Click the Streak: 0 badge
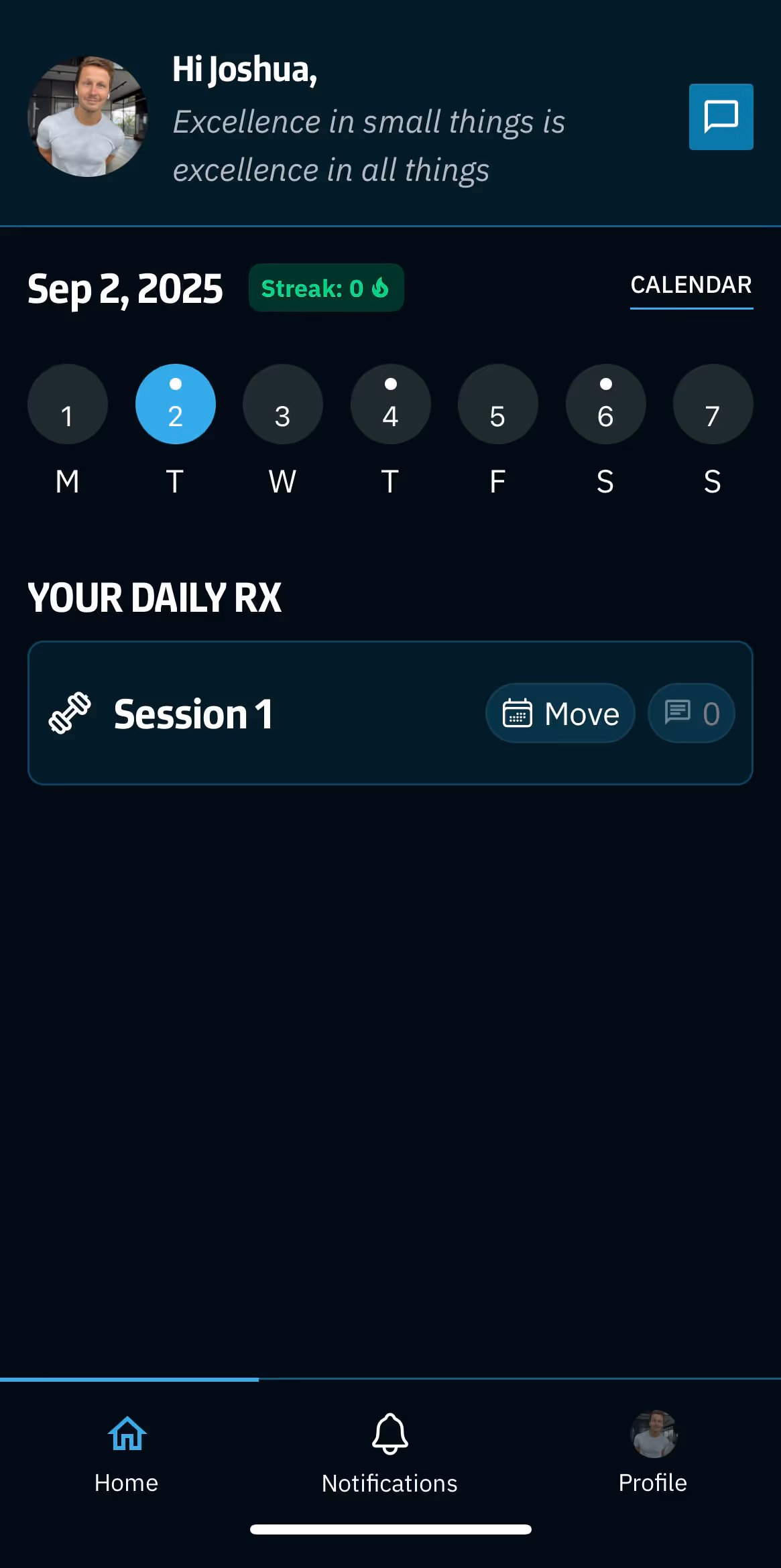The image size is (781, 1568). (326, 287)
